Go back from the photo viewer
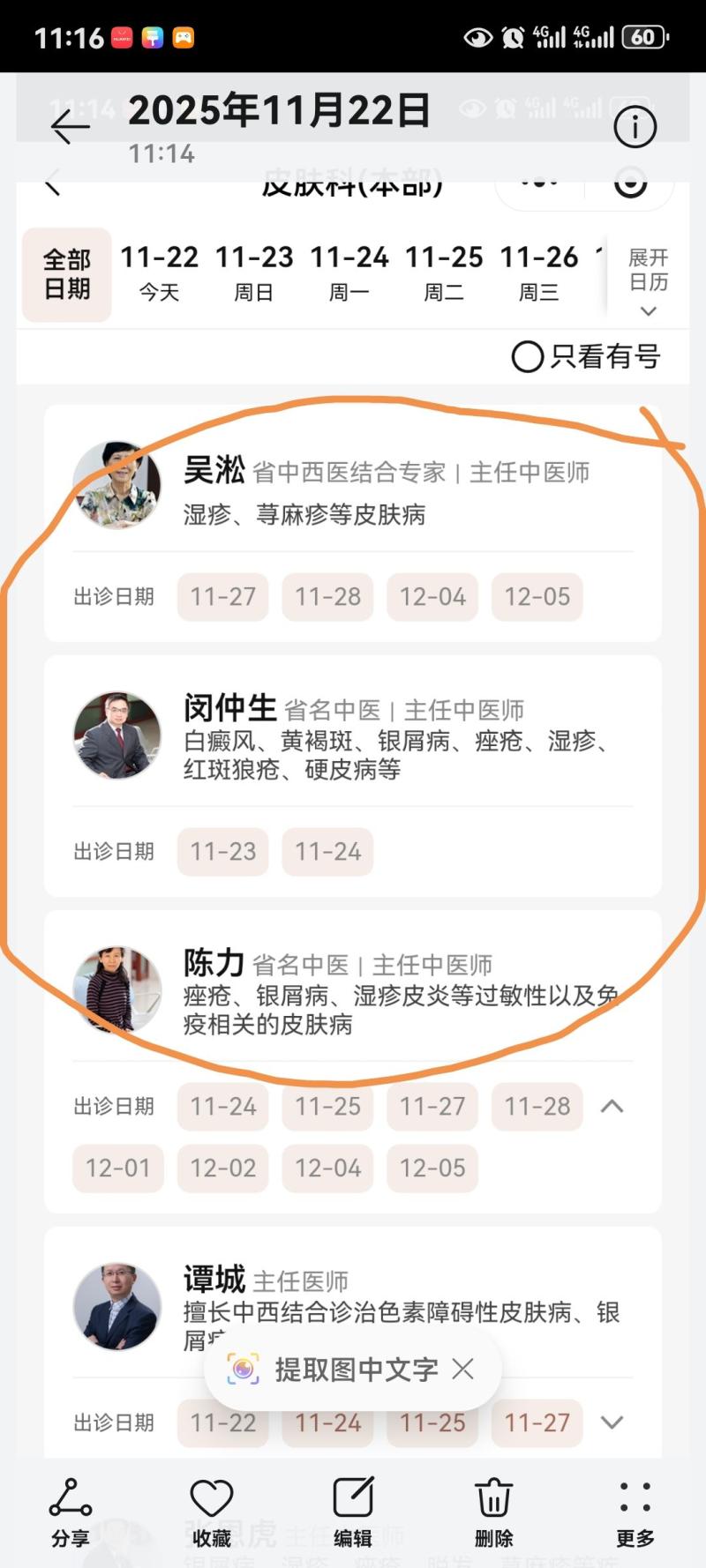Image resolution: width=706 pixels, height=1568 pixels. [70, 127]
